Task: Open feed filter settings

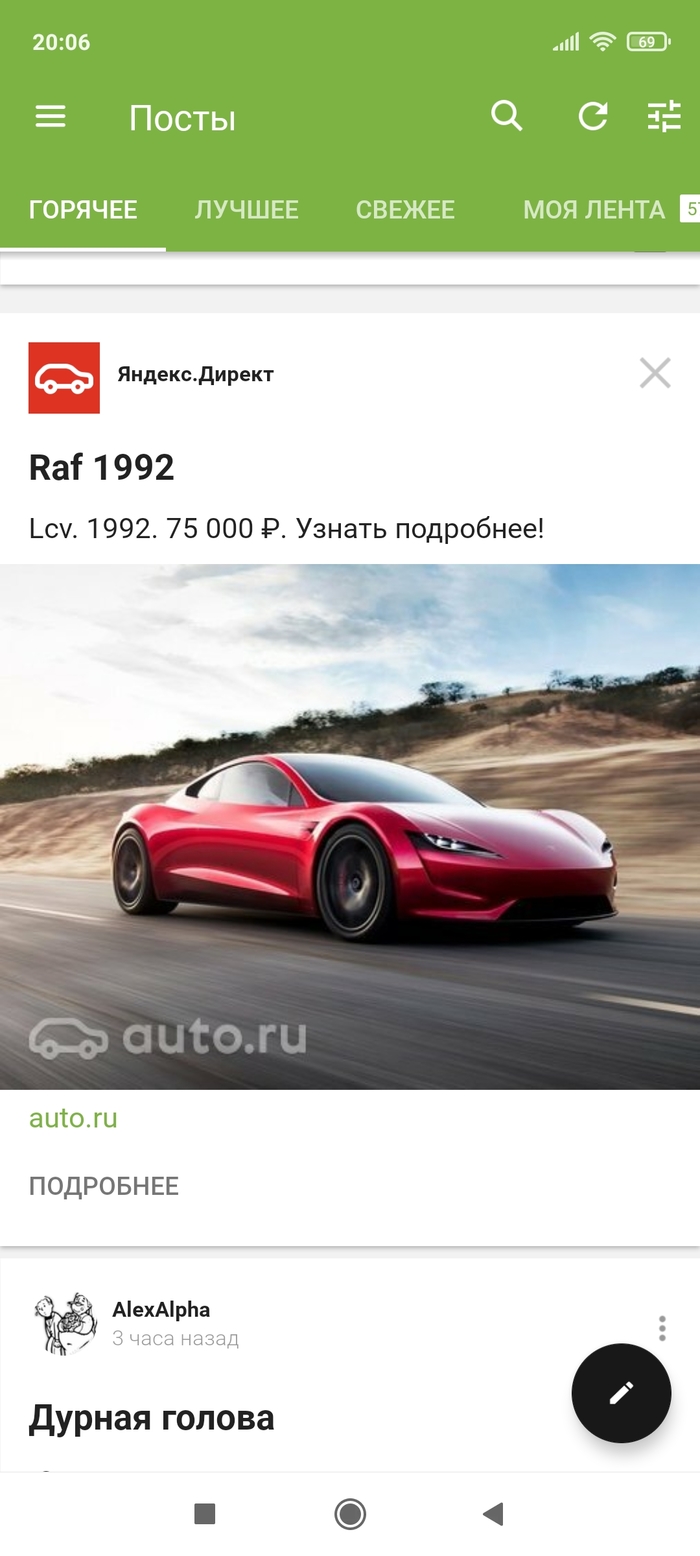Action: (x=664, y=117)
